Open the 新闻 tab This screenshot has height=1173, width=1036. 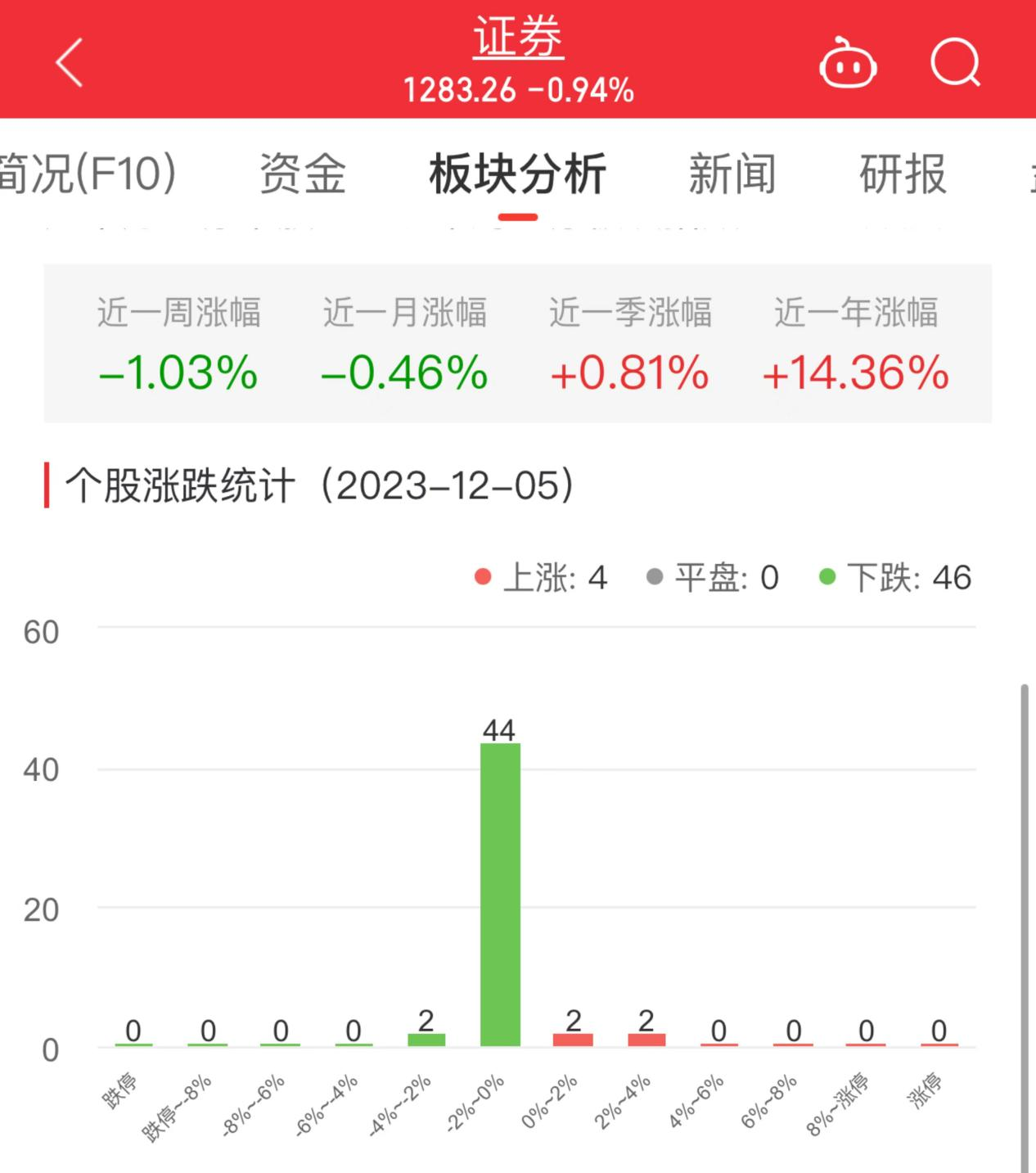pyautogui.click(x=732, y=174)
